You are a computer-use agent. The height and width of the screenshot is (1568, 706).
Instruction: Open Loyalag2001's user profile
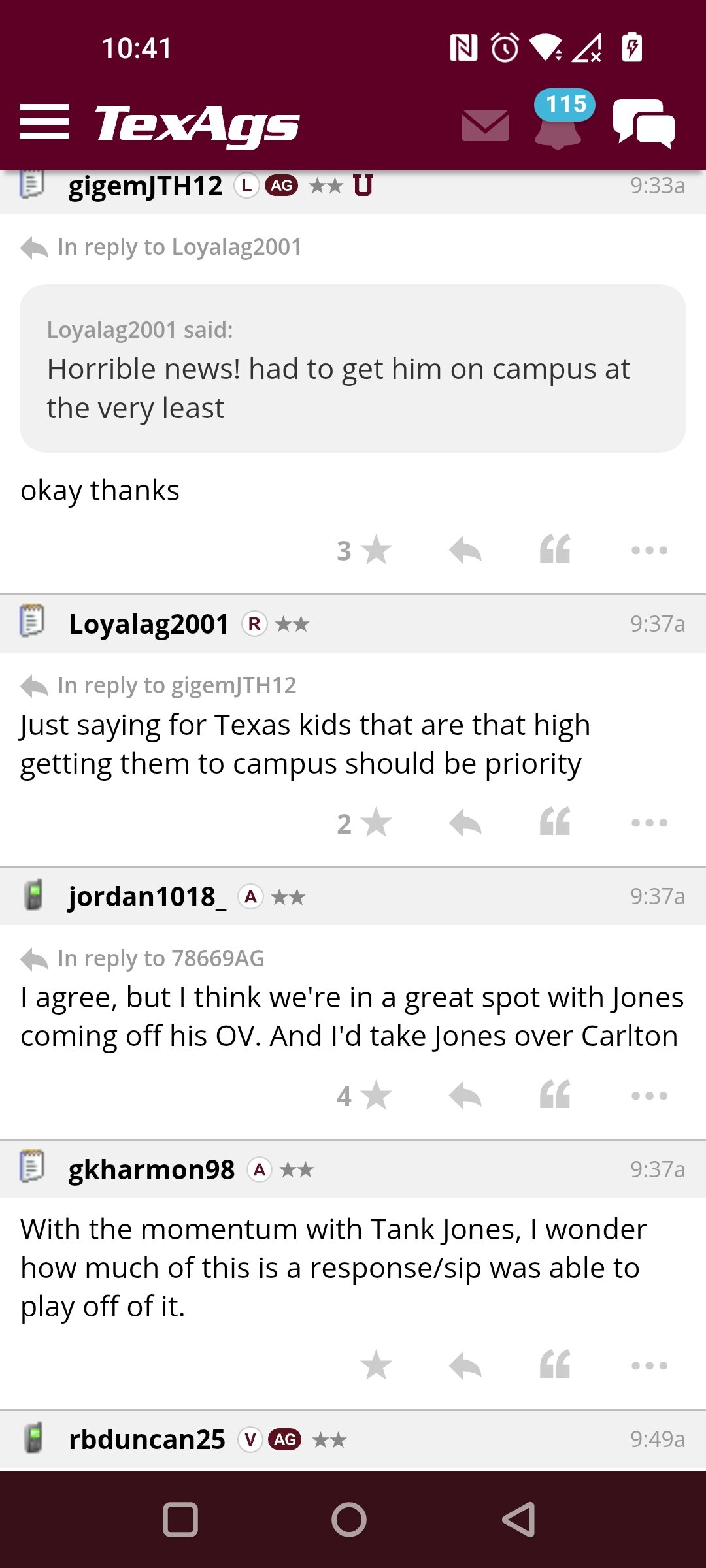[x=149, y=624]
